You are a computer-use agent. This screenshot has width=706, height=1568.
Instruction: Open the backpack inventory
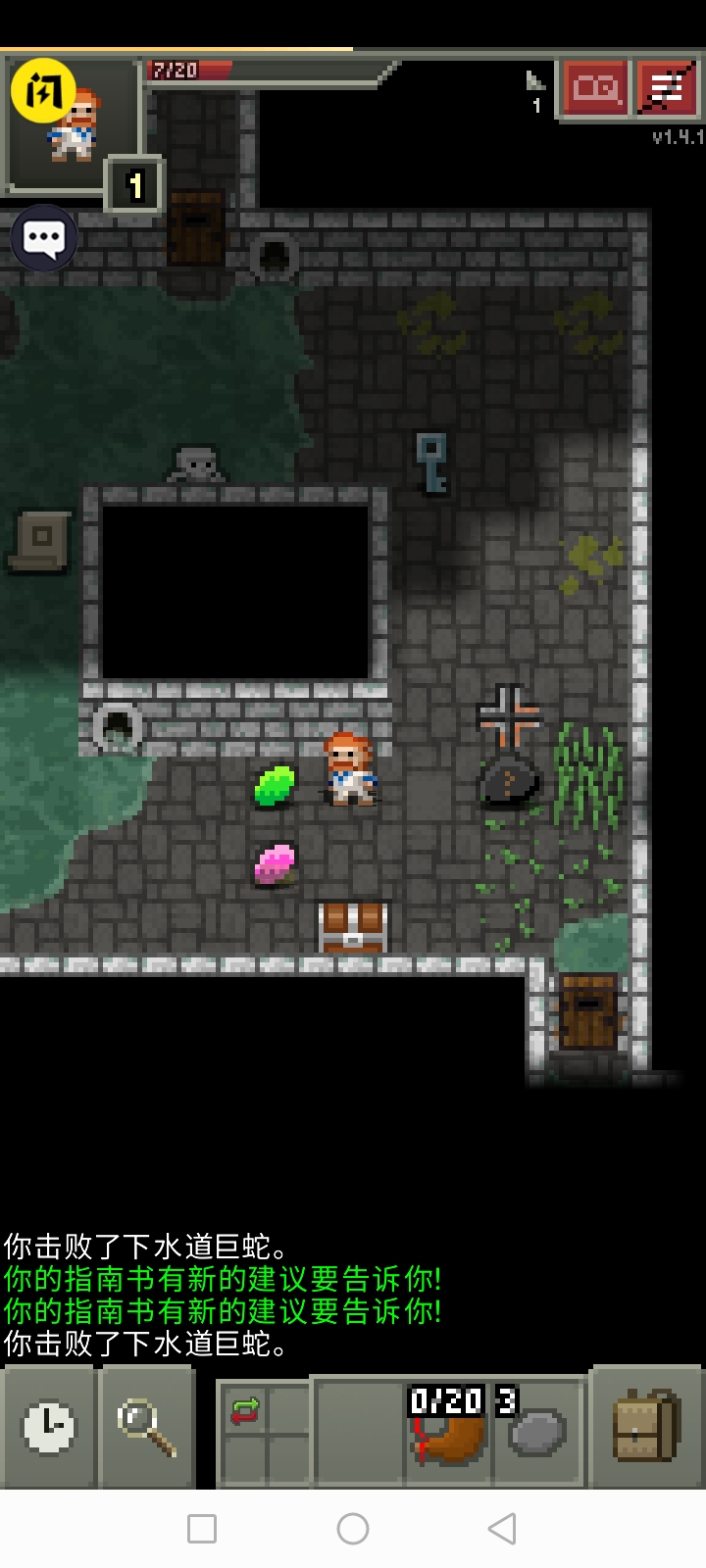[x=645, y=1428]
